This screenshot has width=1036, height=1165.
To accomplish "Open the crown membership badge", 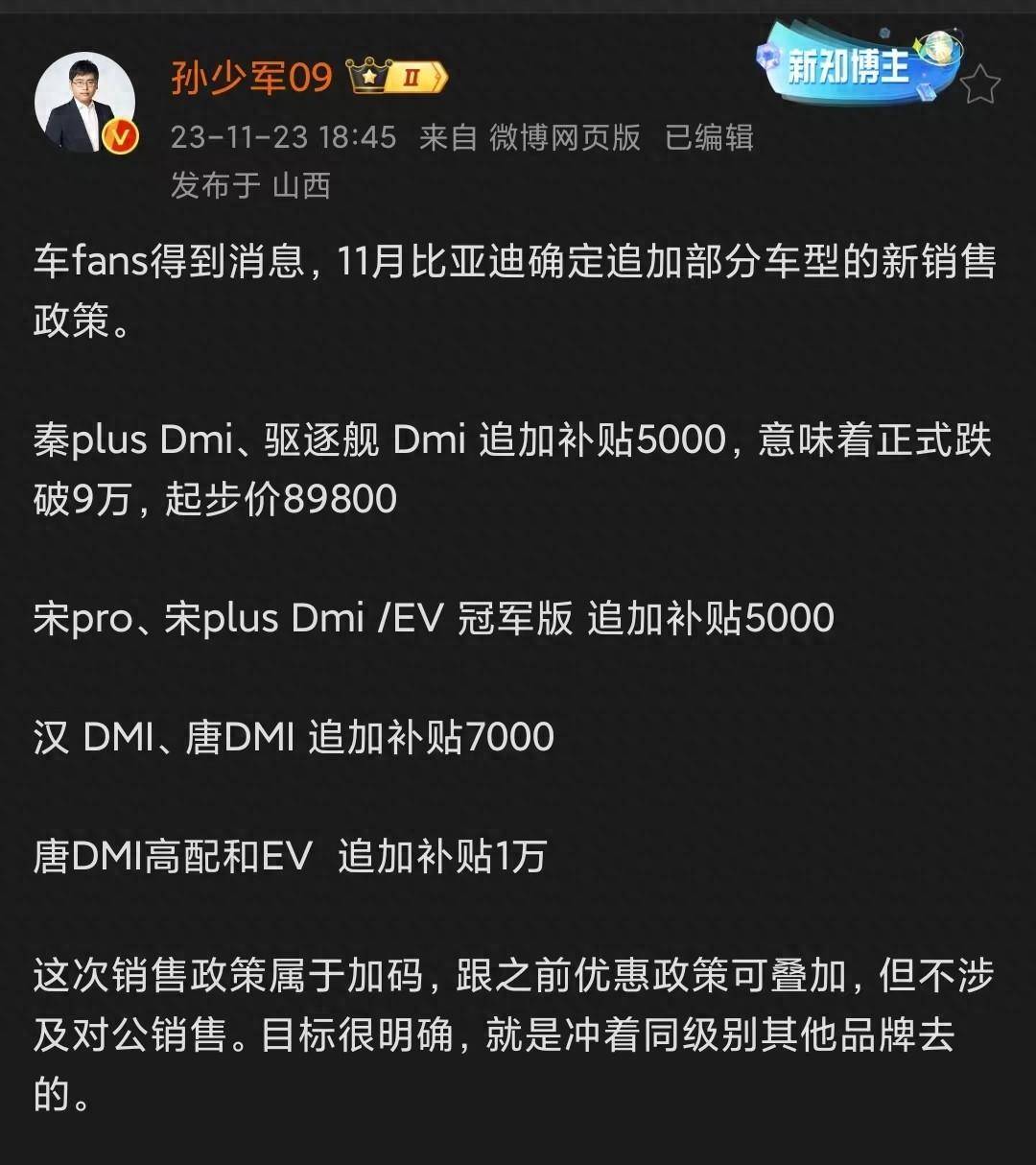I will pyautogui.click(x=397, y=77).
